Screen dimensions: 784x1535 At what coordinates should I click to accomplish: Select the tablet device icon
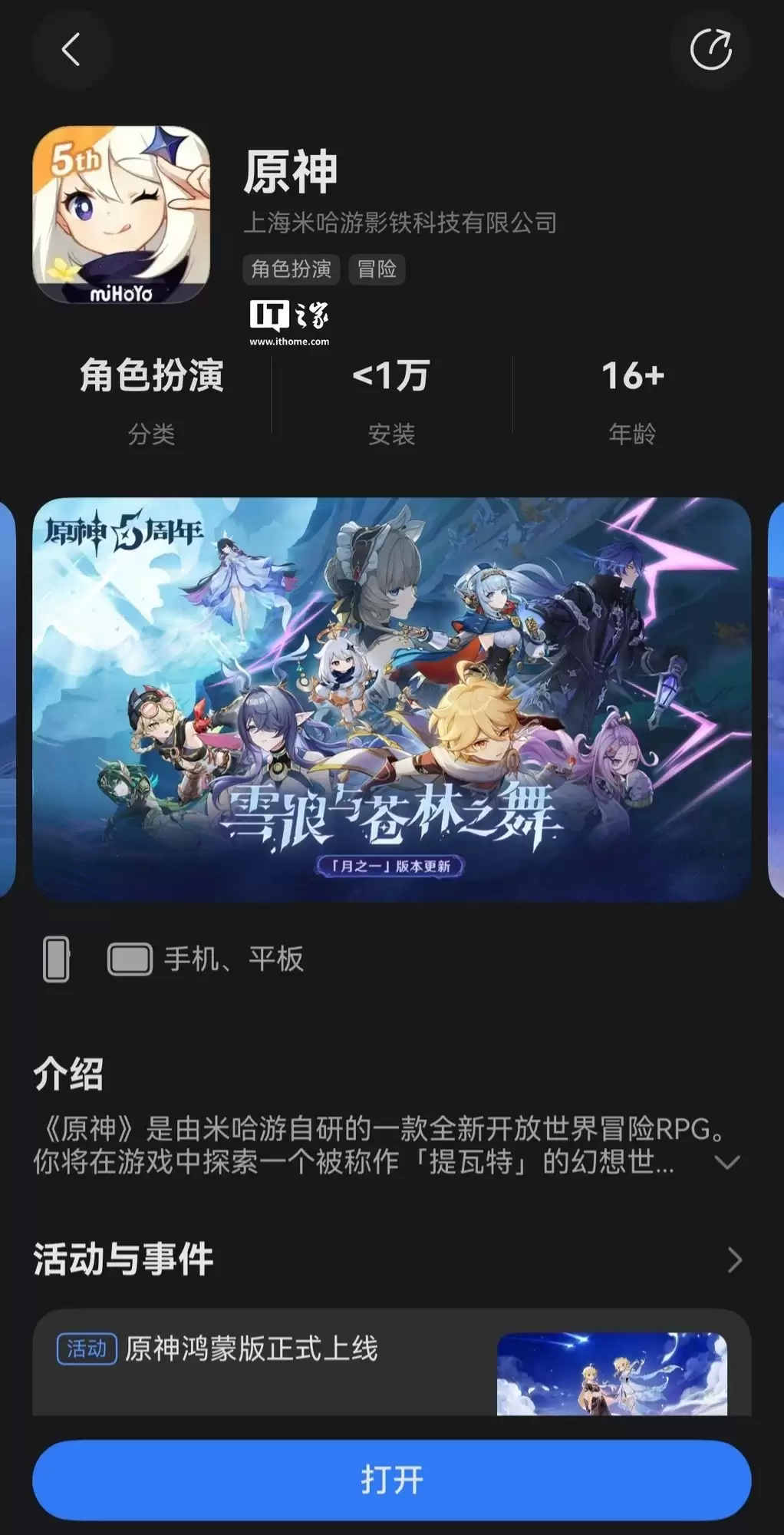(129, 959)
